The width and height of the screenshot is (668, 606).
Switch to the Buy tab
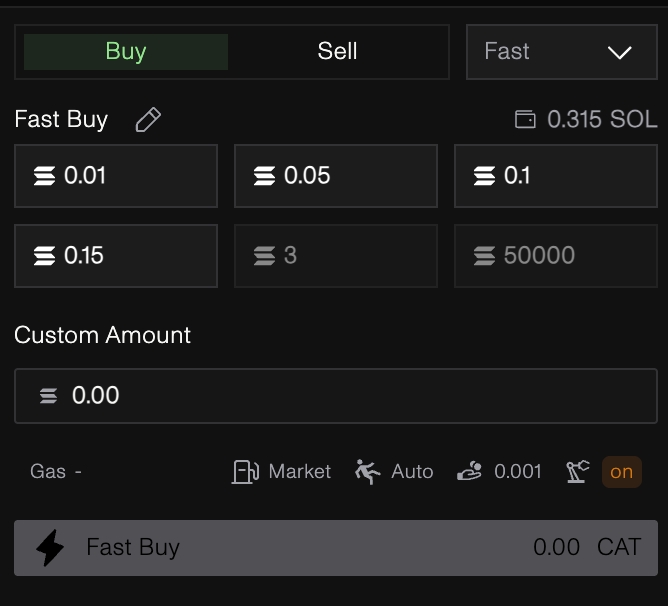[x=126, y=52]
